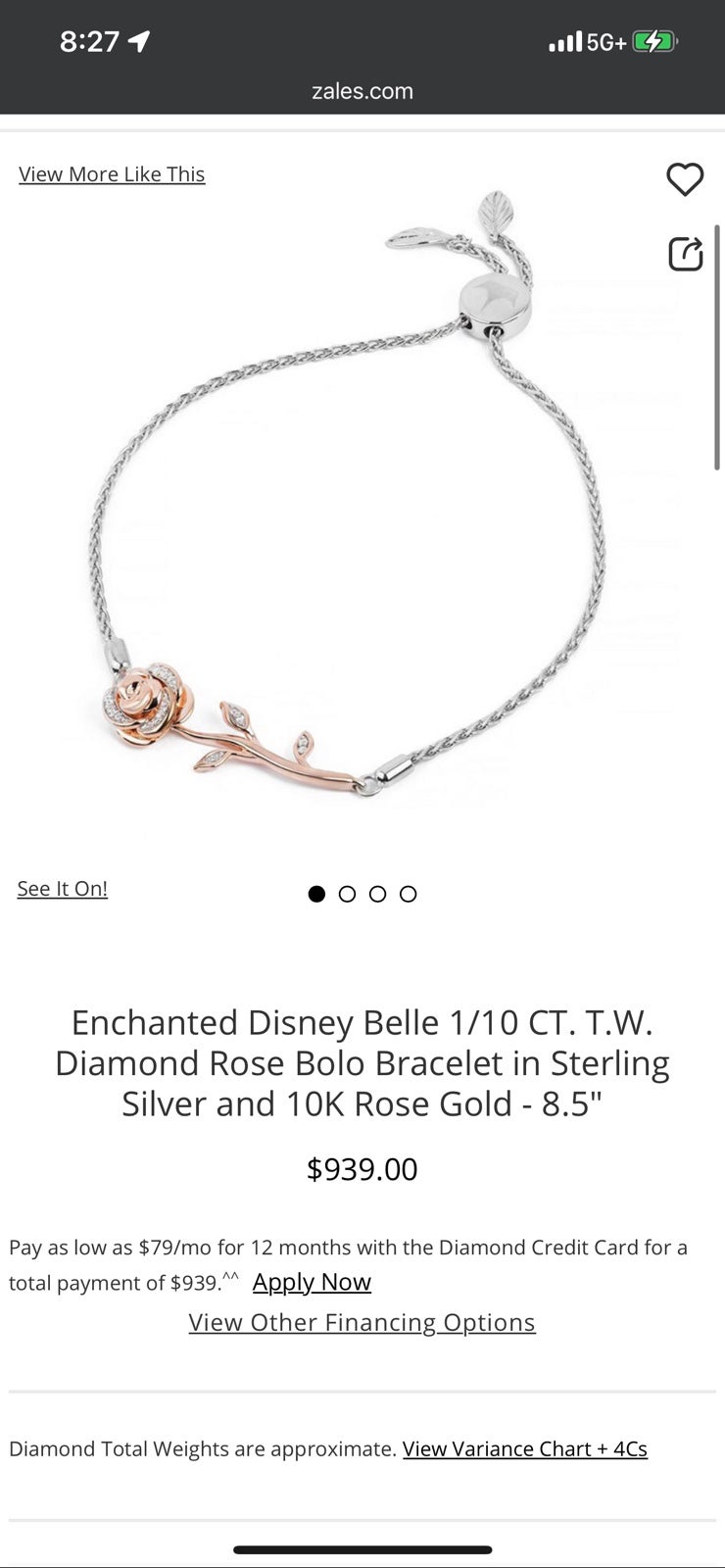The image size is (725, 1568).
Task: Jump to the second product image dot
Action: click(x=347, y=894)
